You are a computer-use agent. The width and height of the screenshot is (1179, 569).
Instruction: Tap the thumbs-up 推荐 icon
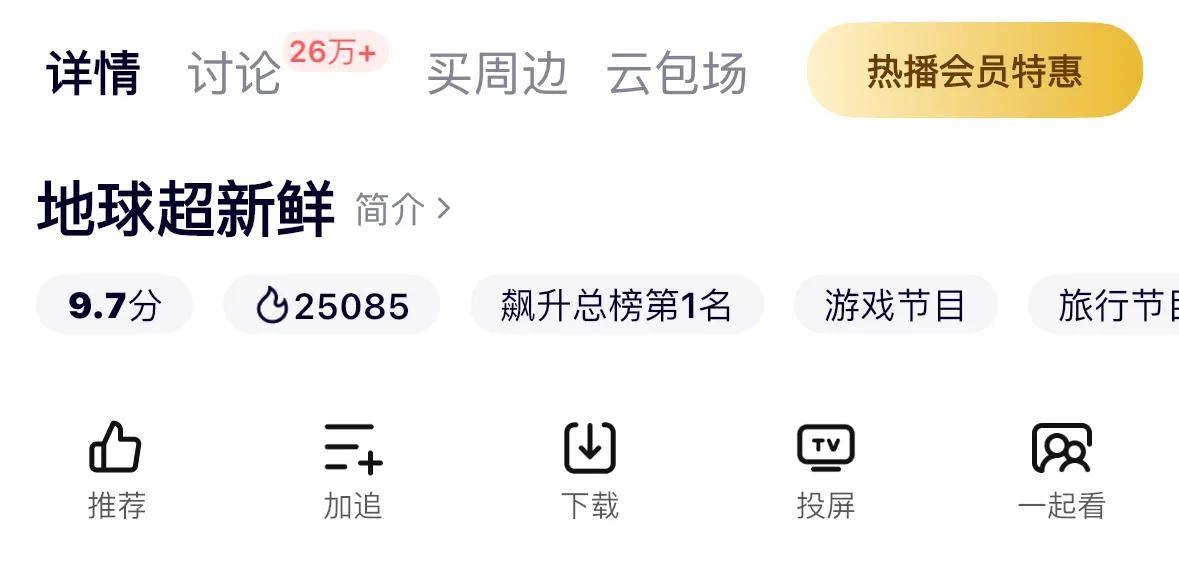pos(116,447)
